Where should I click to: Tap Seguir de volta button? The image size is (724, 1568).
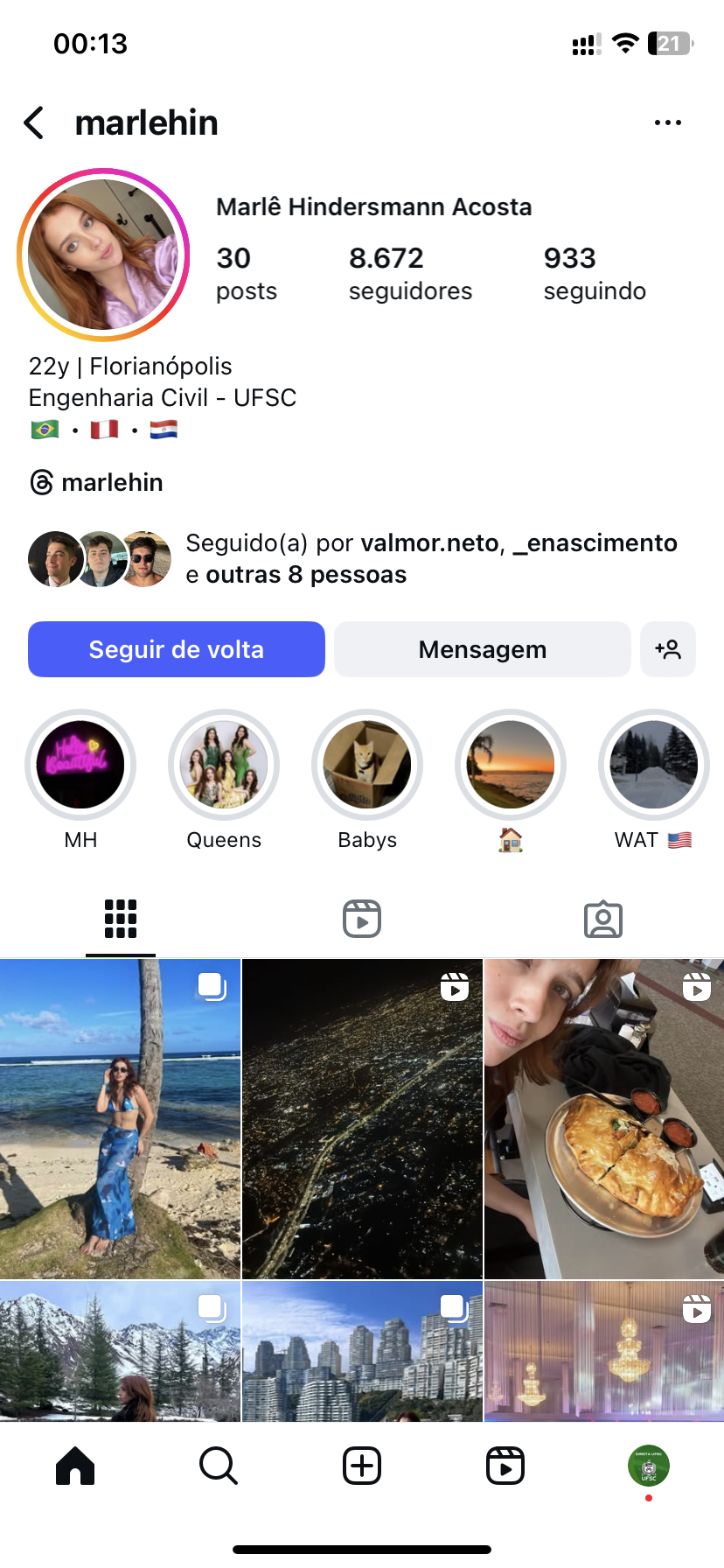tap(177, 649)
